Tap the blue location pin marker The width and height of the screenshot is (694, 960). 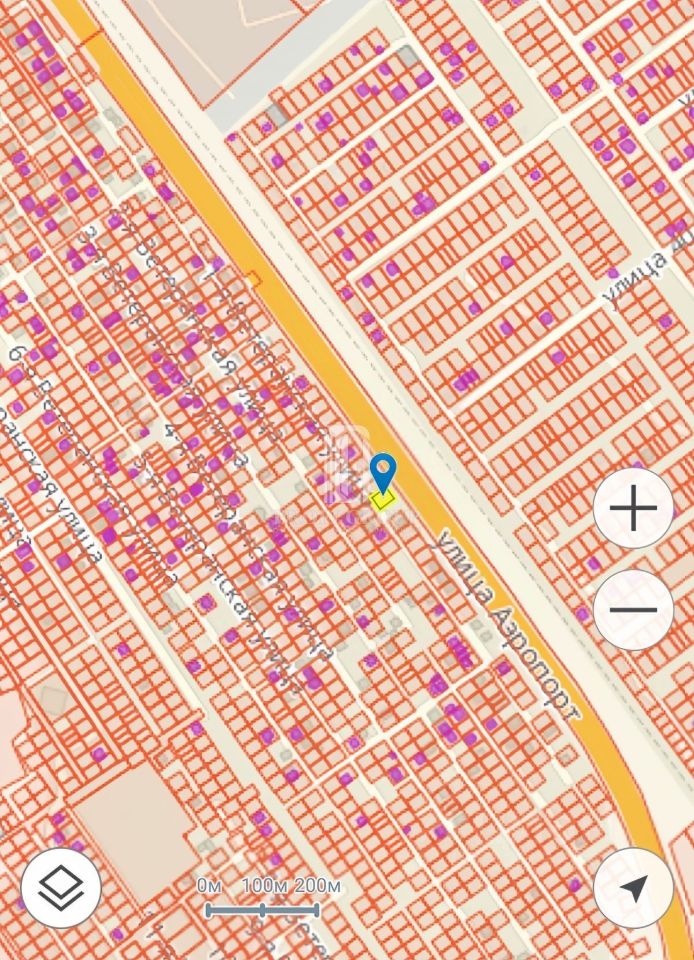pos(383,473)
